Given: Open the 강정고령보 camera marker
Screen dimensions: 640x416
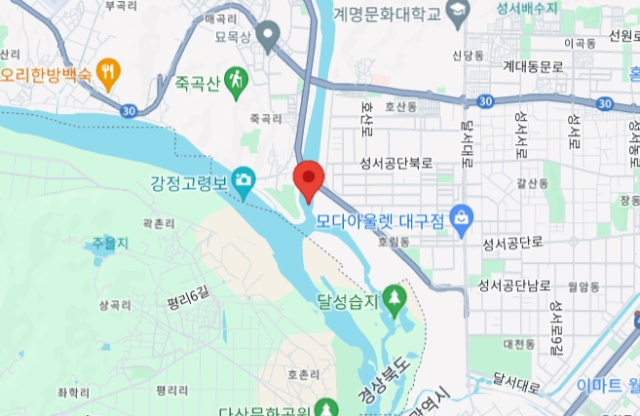Looking at the screenshot, I should [243, 181].
